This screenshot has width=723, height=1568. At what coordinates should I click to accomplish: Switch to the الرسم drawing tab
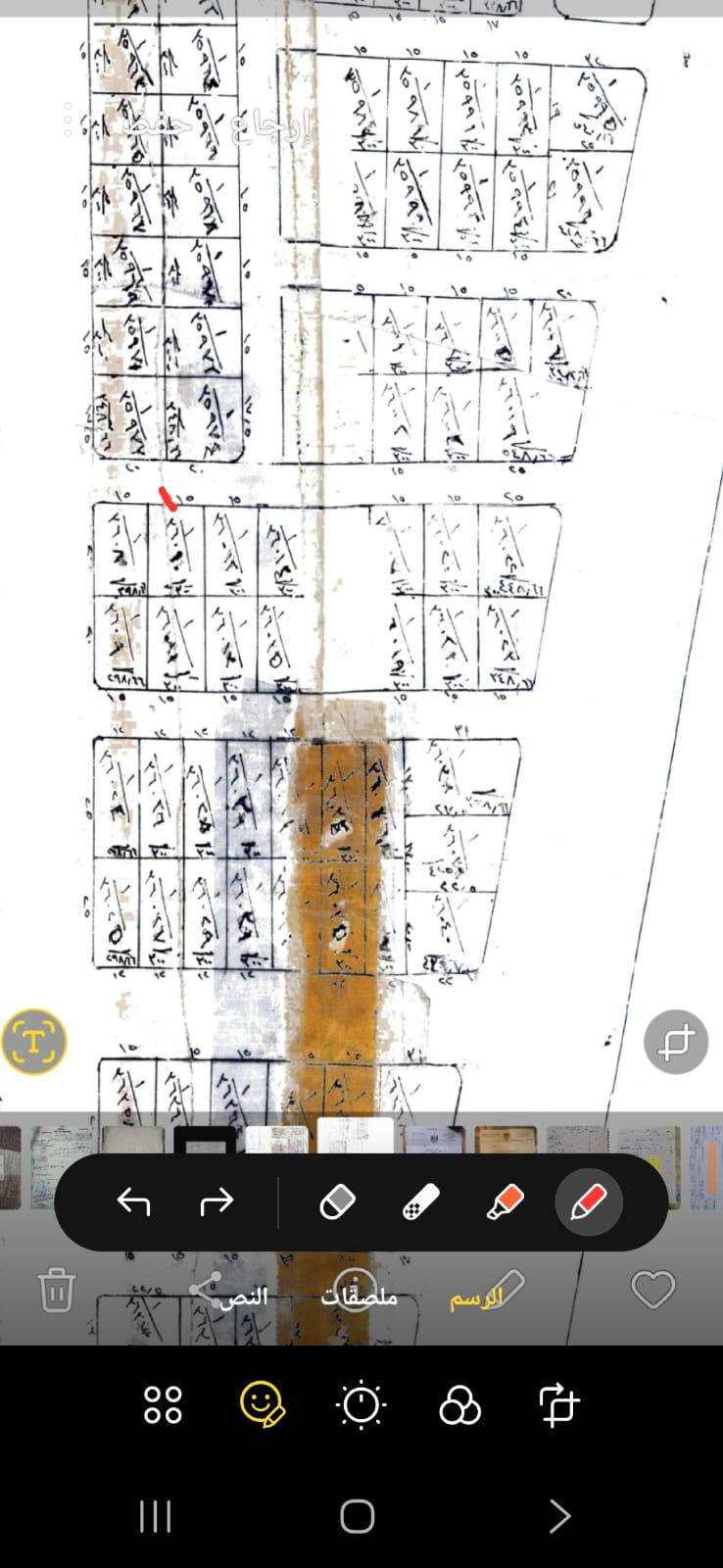point(476,1298)
